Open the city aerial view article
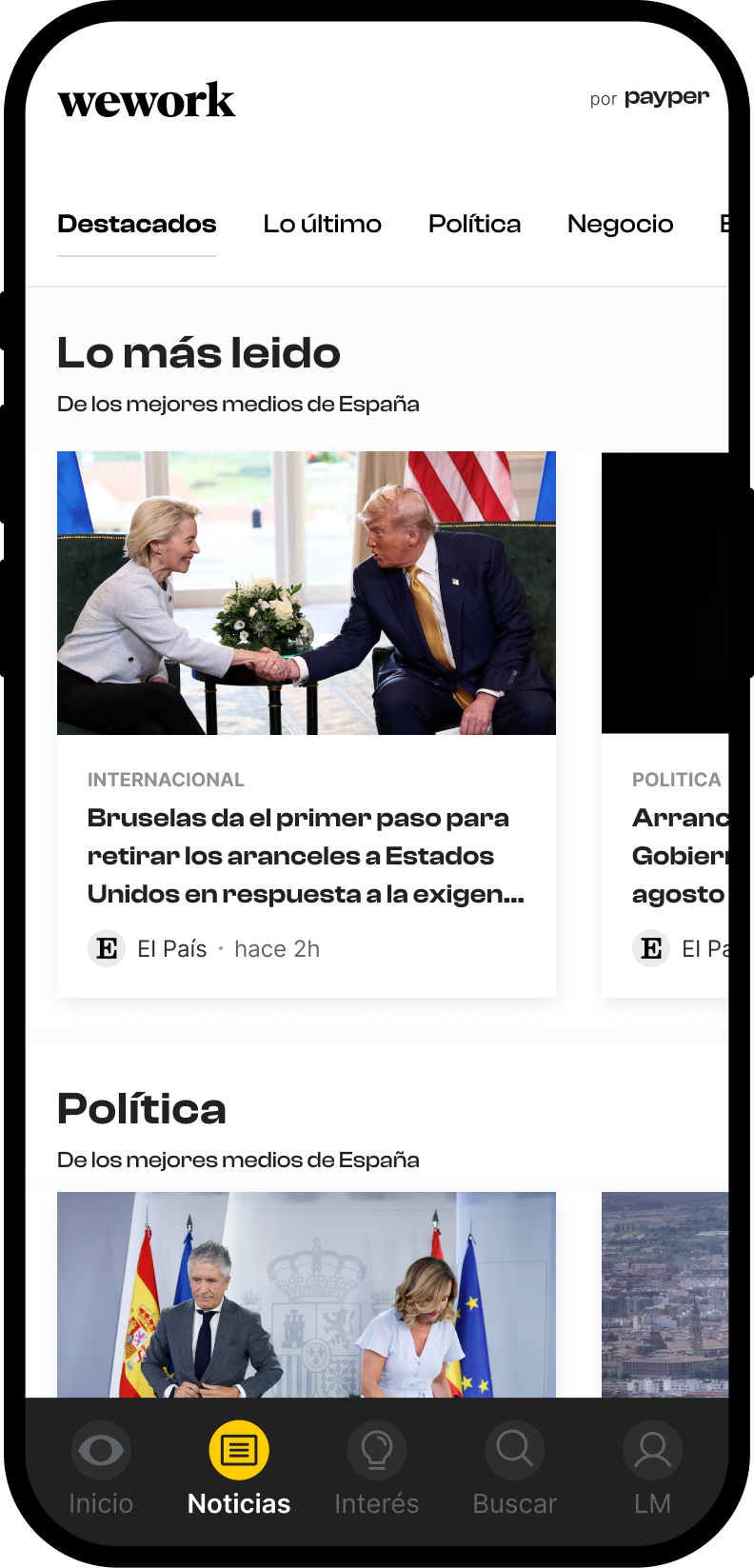 666,1295
